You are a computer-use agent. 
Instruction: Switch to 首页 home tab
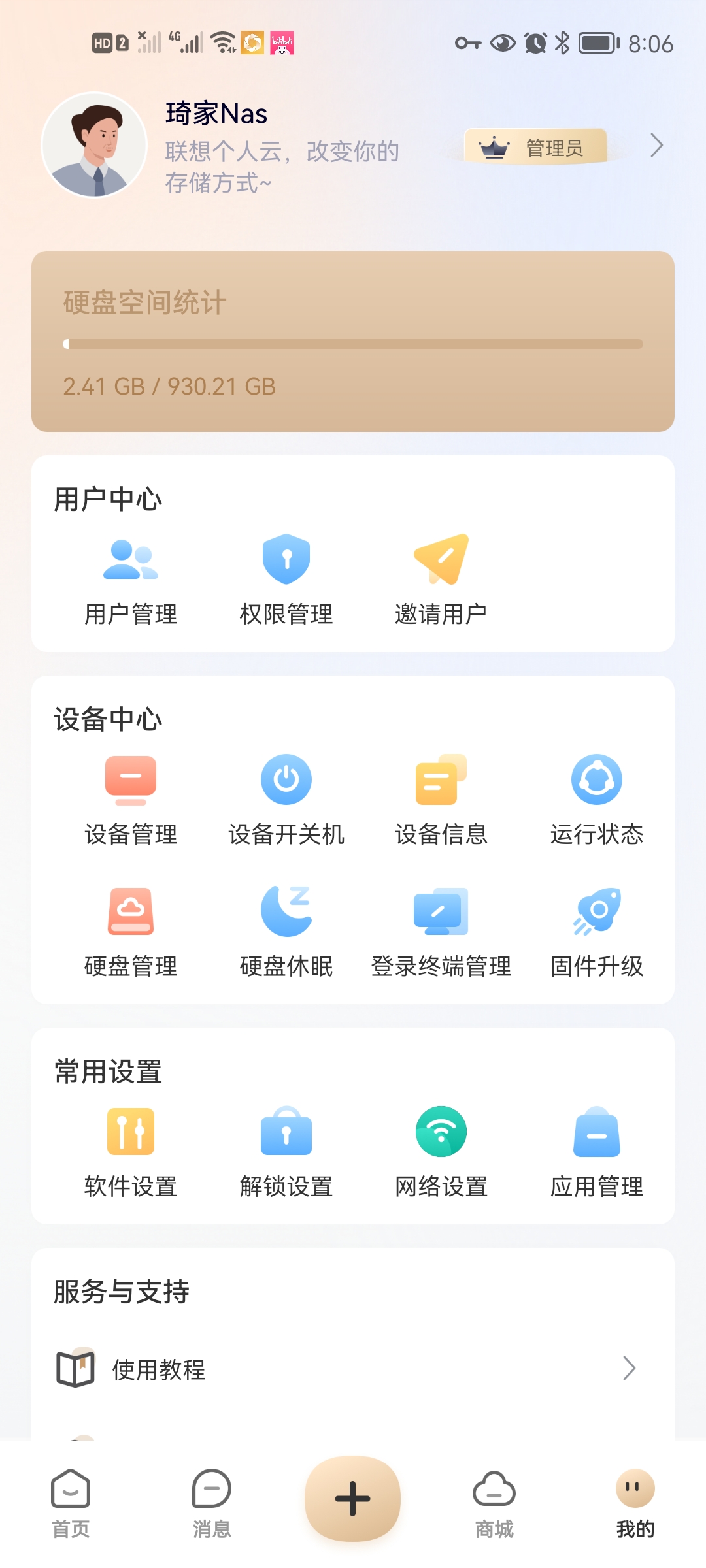71,1503
